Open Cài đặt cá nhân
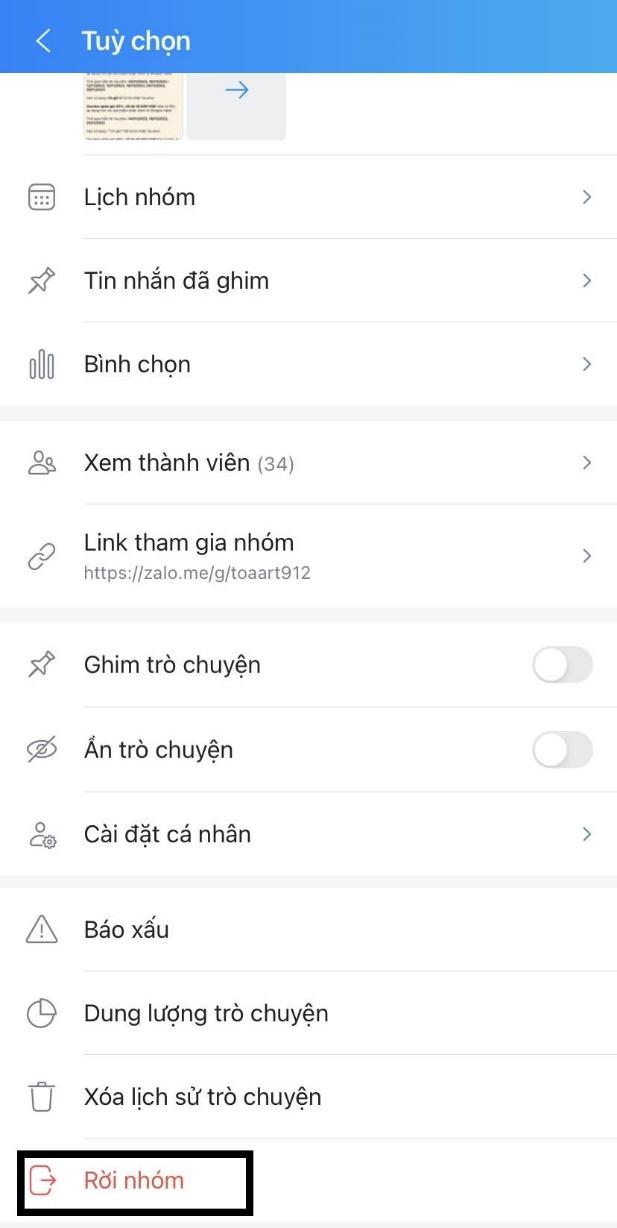The width and height of the screenshot is (617, 1228). coord(308,834)
